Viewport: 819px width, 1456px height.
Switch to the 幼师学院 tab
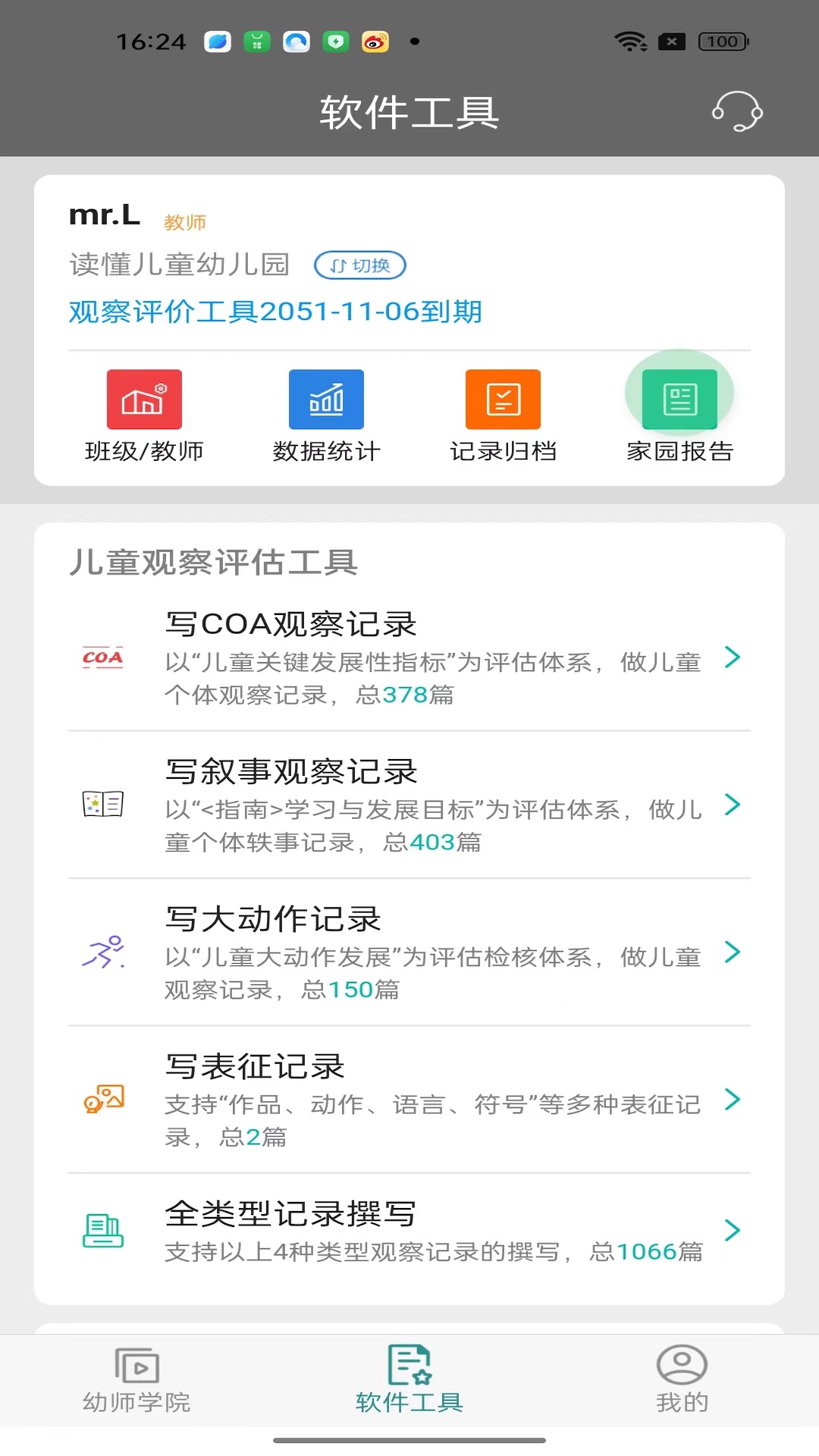click(136, 1380)
